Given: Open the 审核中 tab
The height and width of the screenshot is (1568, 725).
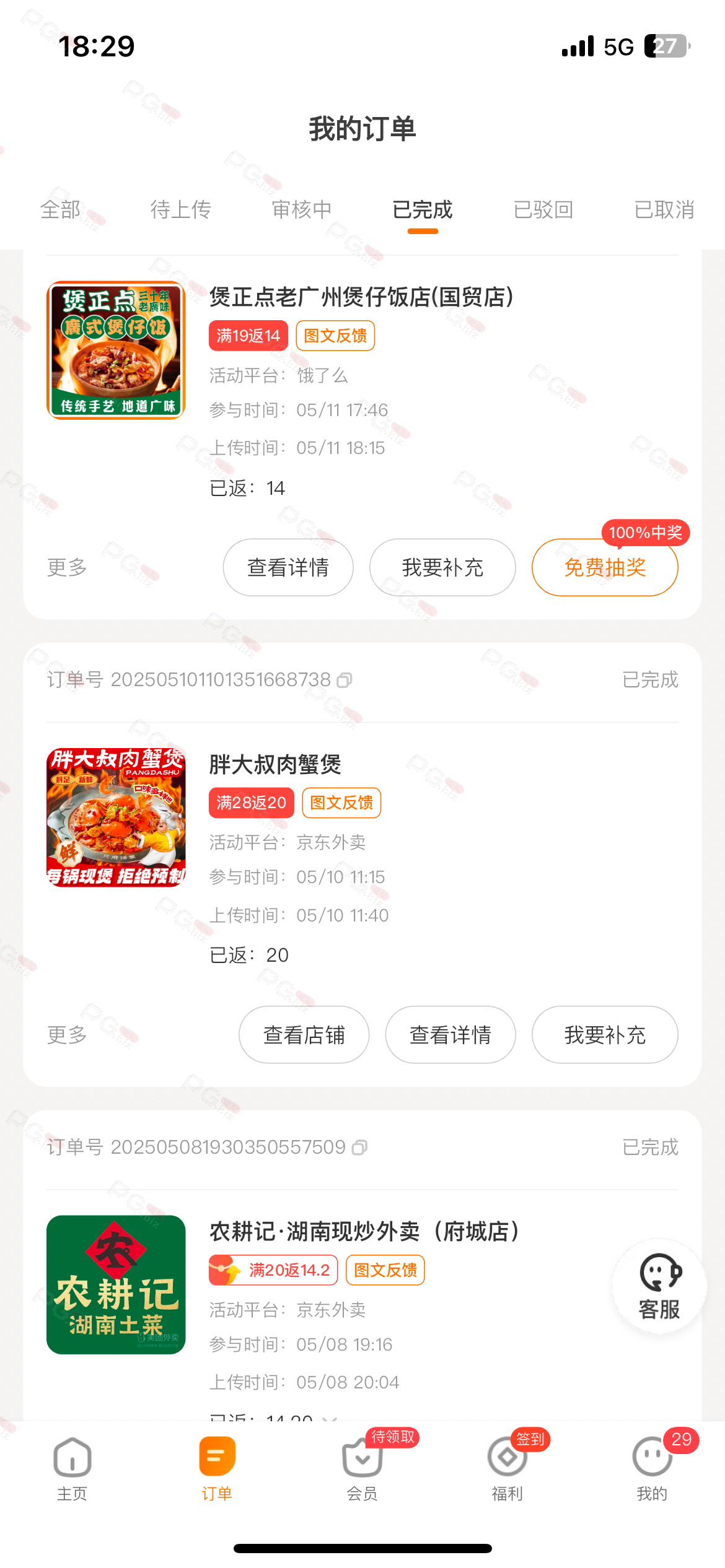Looking at the screenshot, I should pyautogui.click(x=302, y=210).
